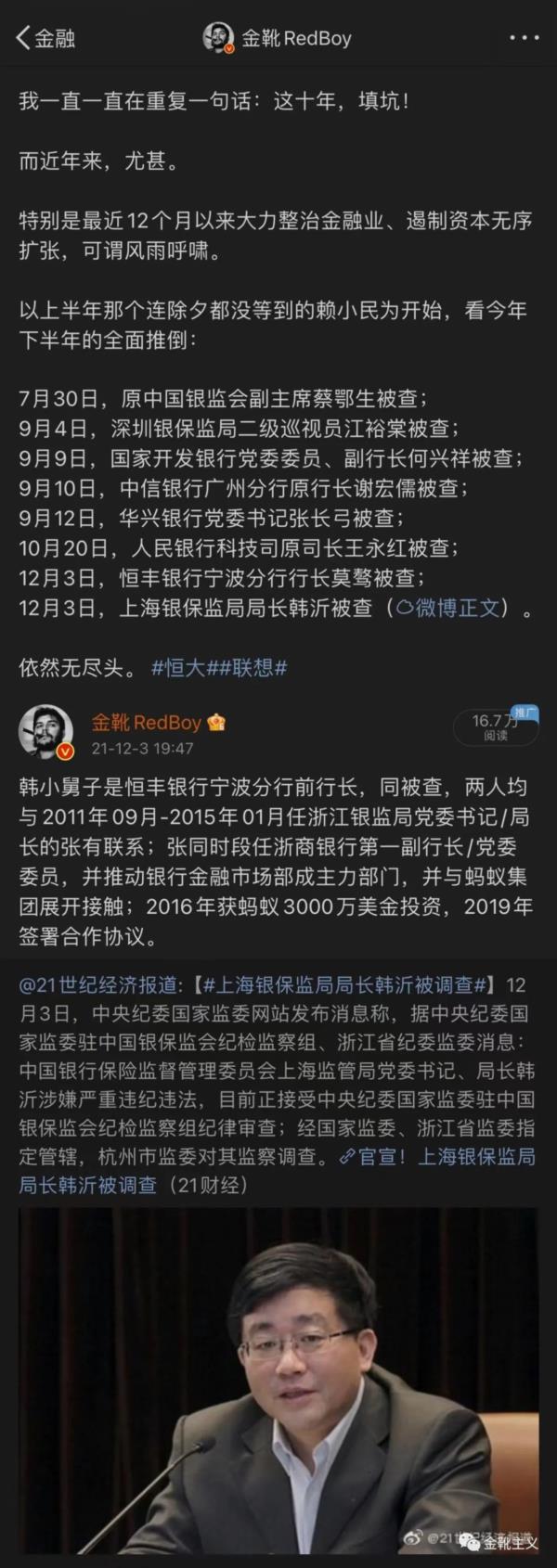557x1568 pixels.
Task: Tap 金靴RedBoy's avatar beside the post
Action: coord(45,732)
